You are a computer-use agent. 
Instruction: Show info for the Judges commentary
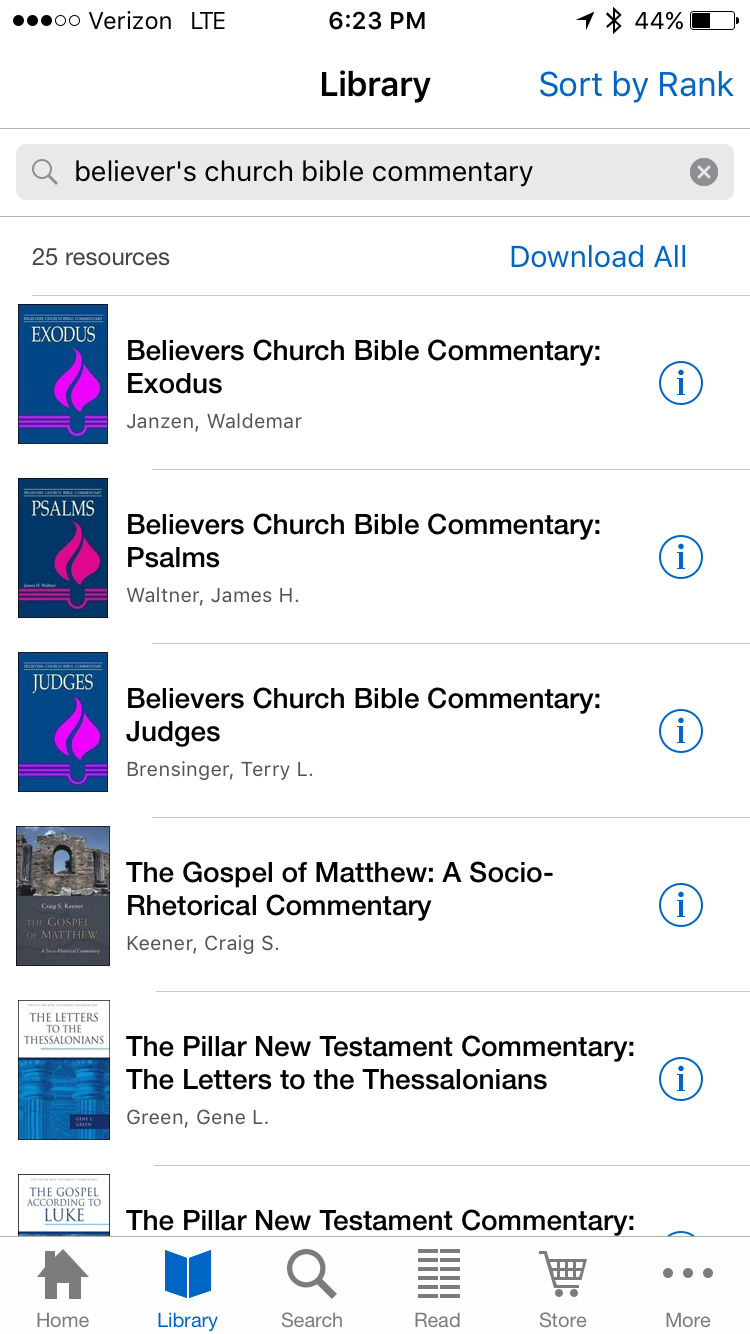tap(681, 731)
